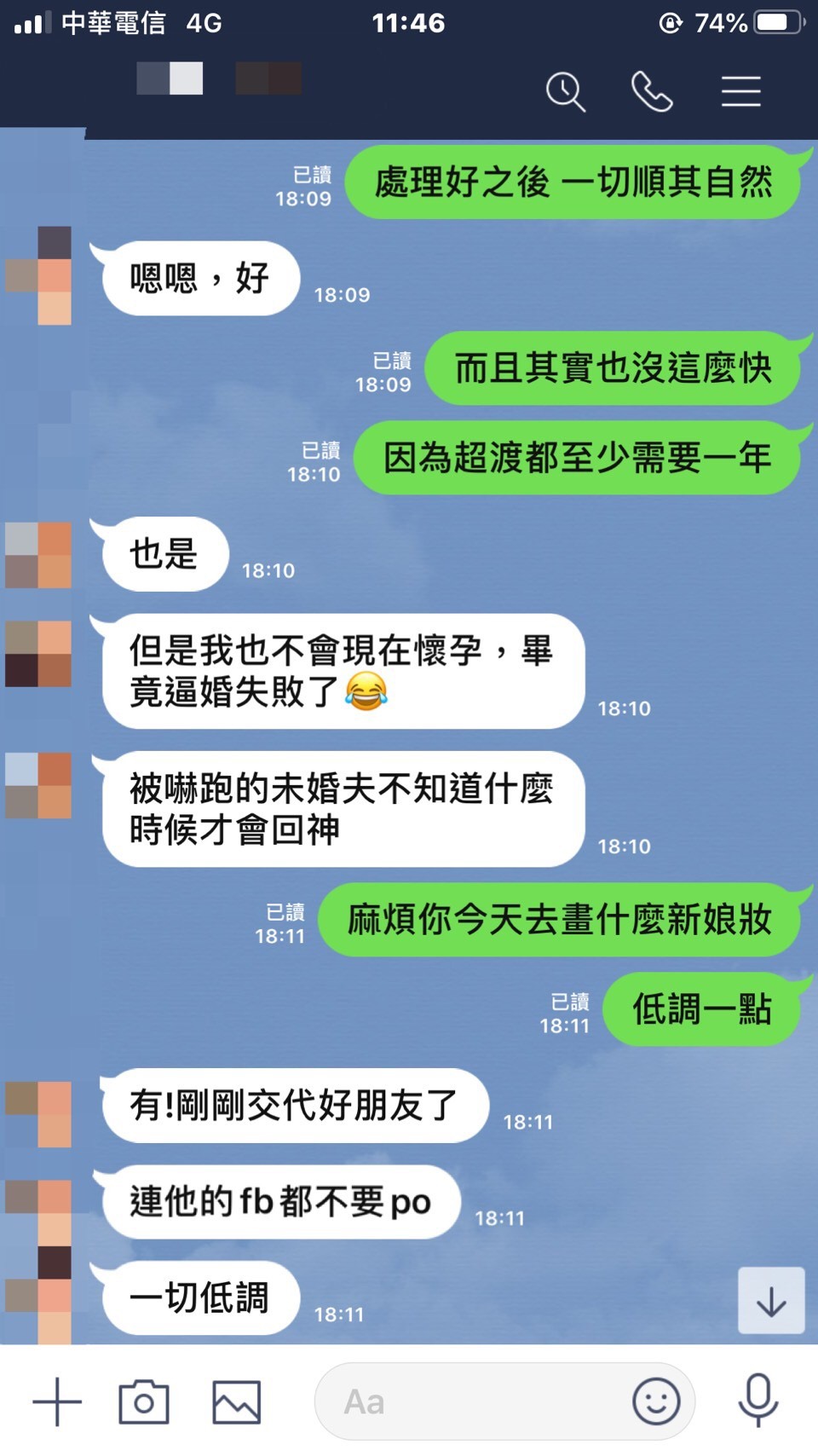Record a voice message with the microphone
The image size is (818, 1456).
point(758,1400)
